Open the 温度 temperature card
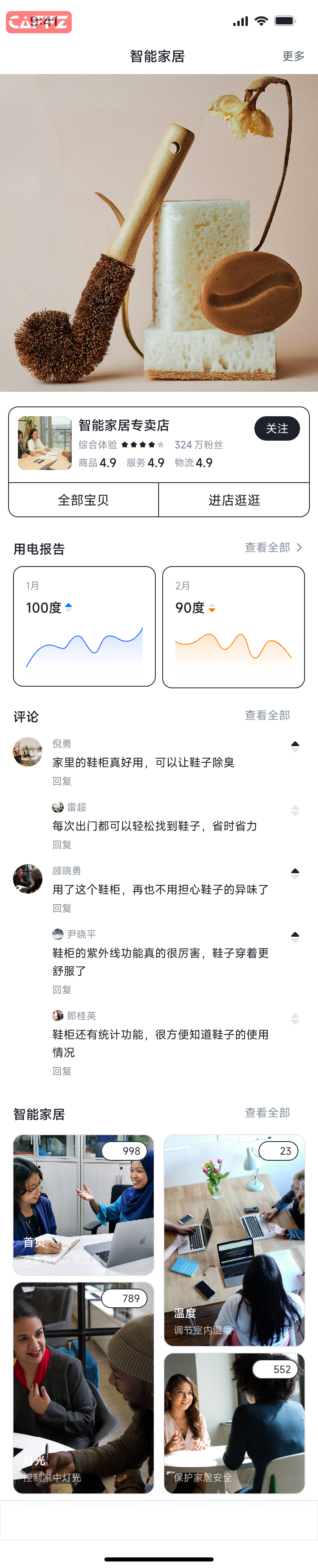Image resolution: width=318 pixels, height=1568 pixels. tap(234, 1239)
